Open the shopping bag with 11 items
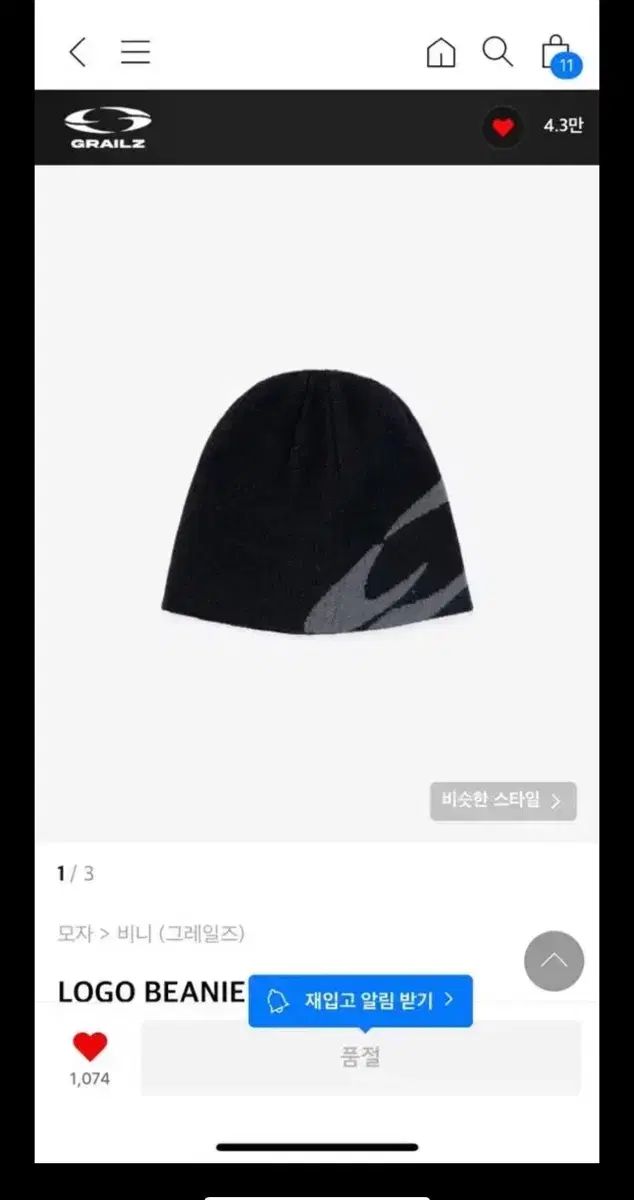Image resolution: width=634 pixels, height=1200 pixels. pyautogui.click(x=555, y=52)
